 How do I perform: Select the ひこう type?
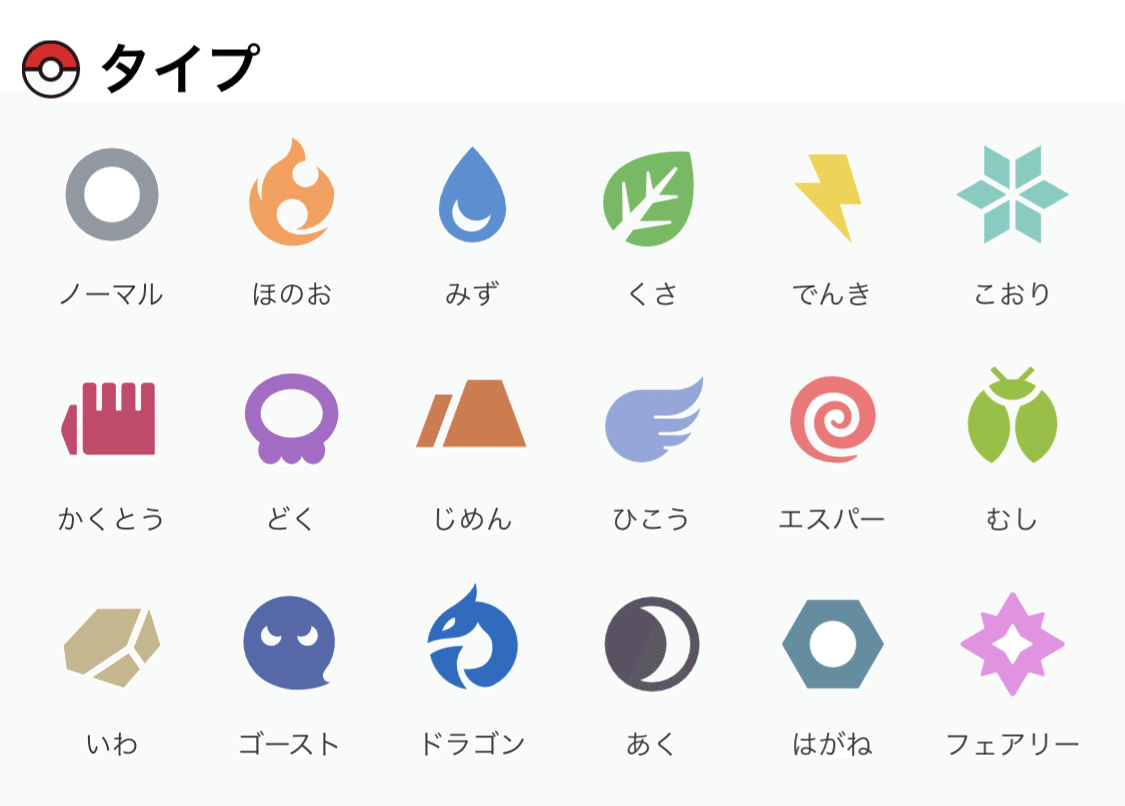click(x=652, y=419)
